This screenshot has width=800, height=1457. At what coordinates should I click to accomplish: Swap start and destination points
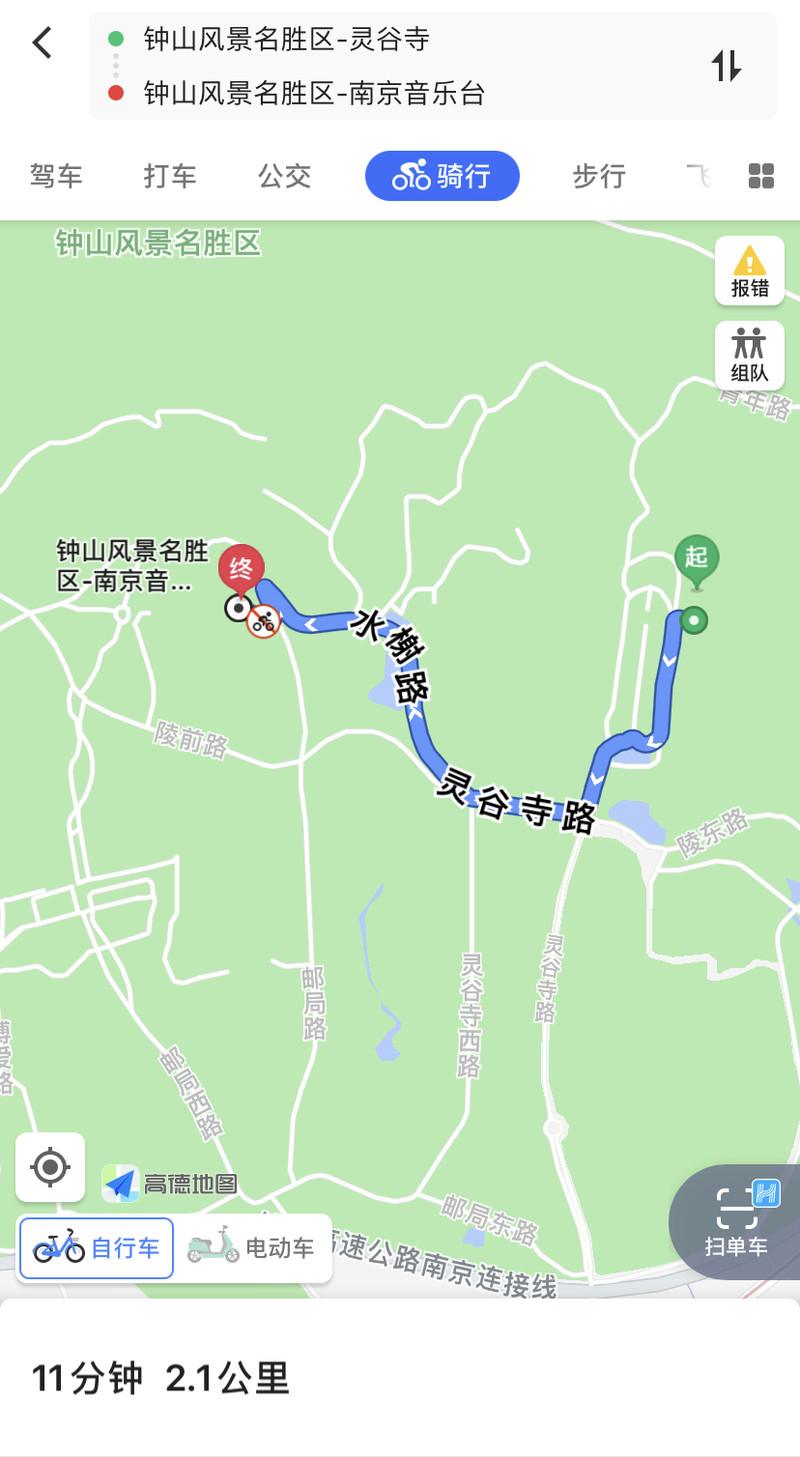pyautogui.click(x=727, y=66)
